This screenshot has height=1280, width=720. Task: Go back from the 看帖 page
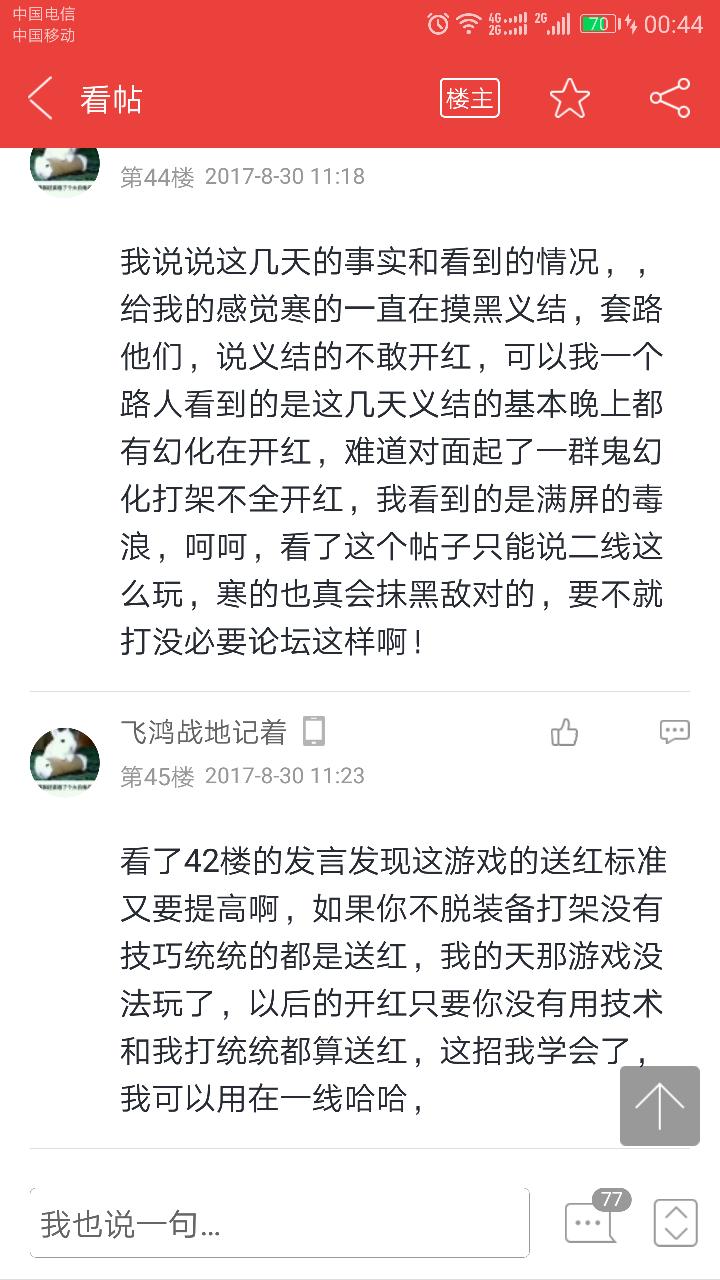point(40,99)
